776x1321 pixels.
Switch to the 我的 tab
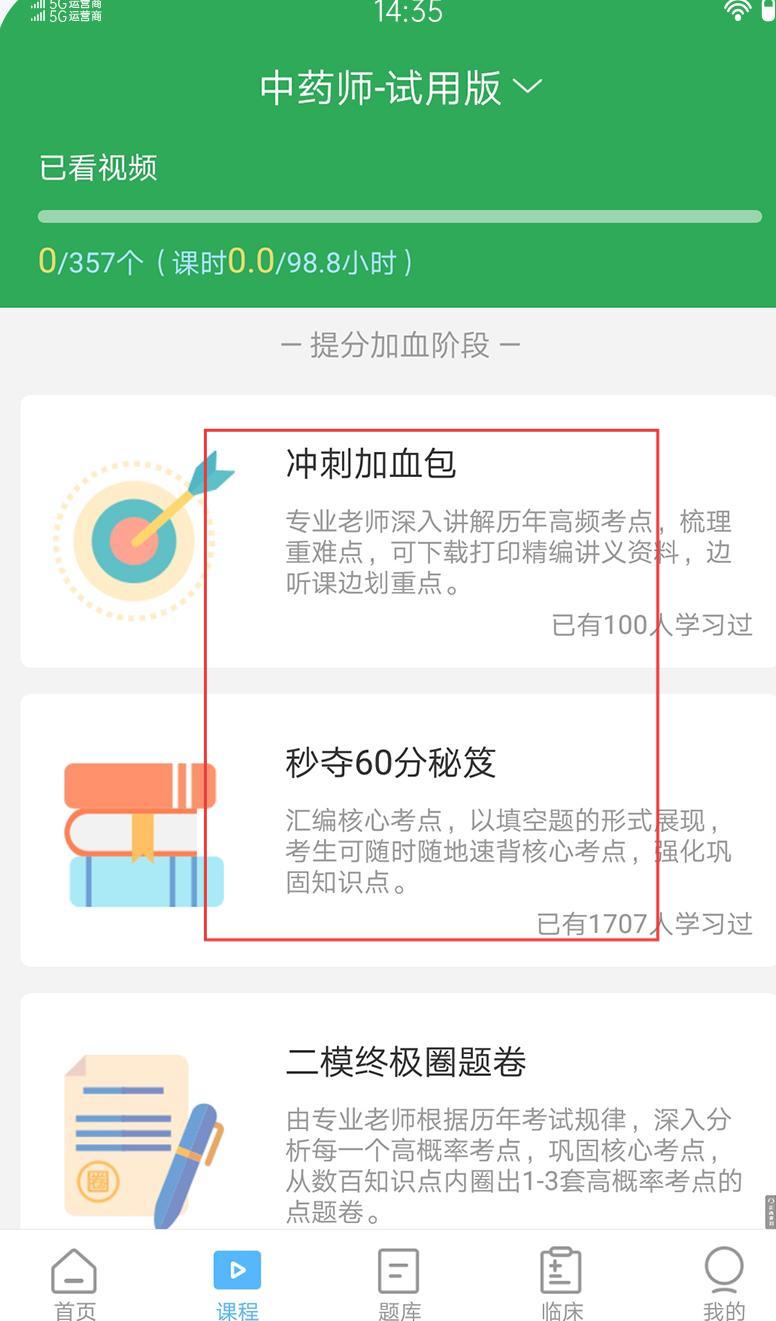[x=723, y=1283]
